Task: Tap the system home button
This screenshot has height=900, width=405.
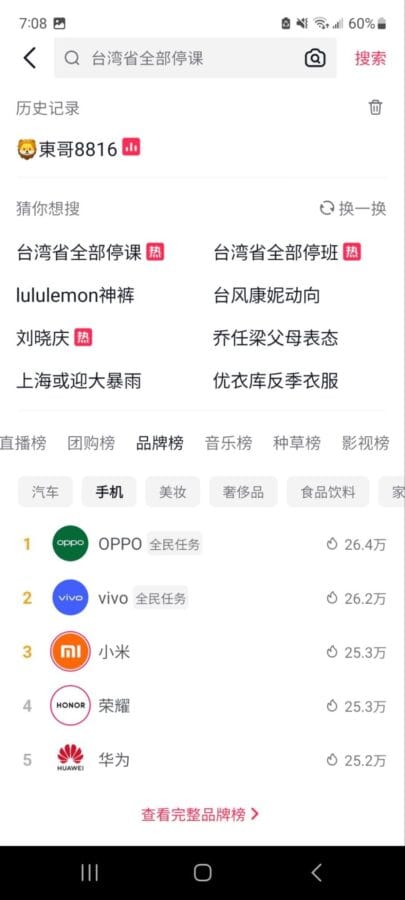Action: [202, 873]
